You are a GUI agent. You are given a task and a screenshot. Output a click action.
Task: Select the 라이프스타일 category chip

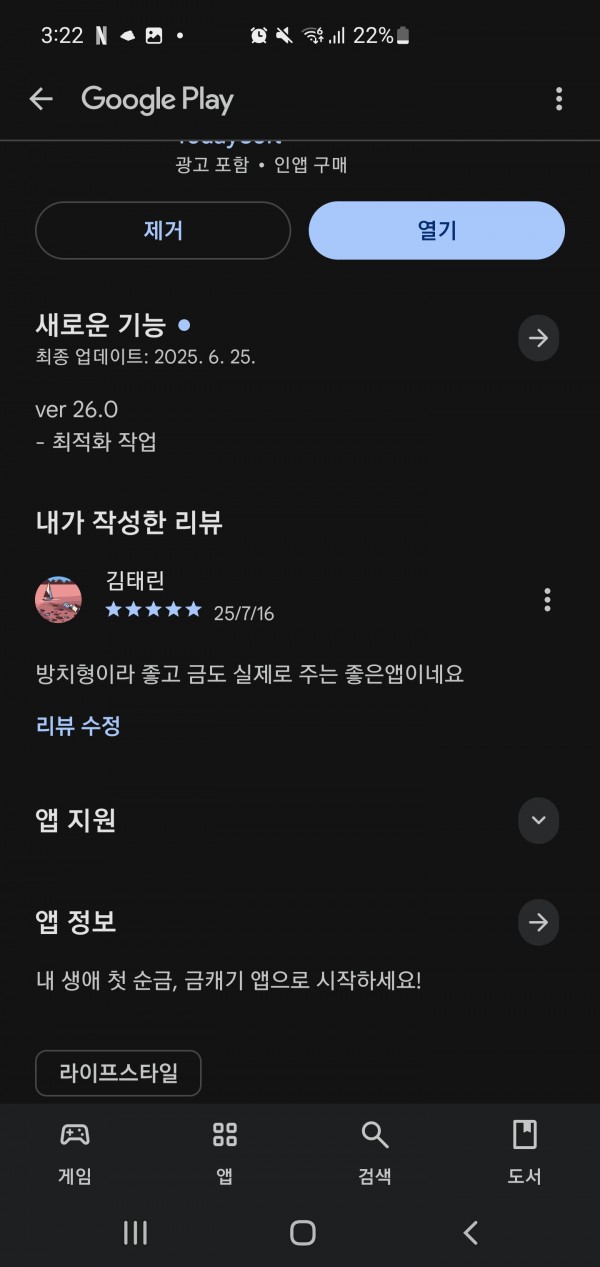pyautogui.click(x=118, y=1073)
